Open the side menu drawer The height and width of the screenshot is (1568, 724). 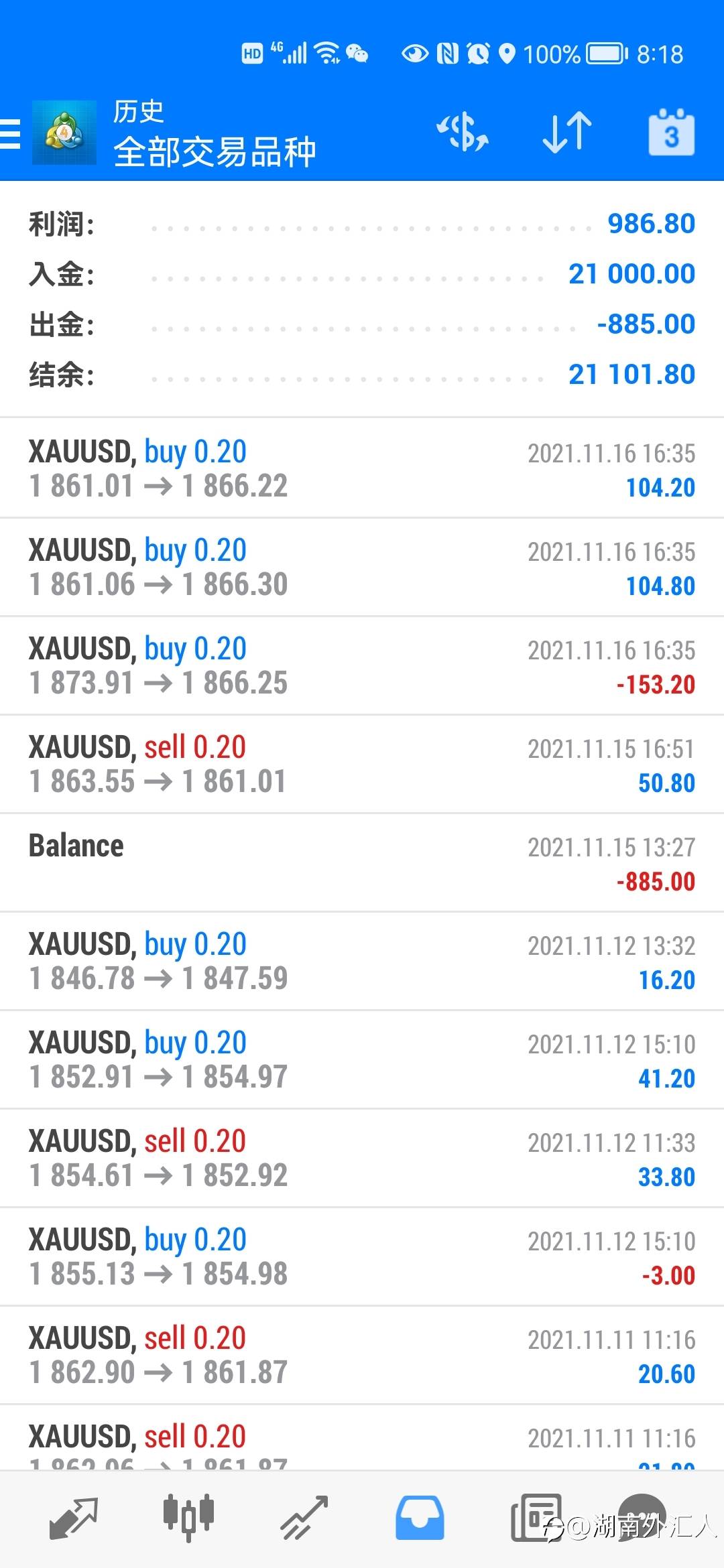[11, 133]
